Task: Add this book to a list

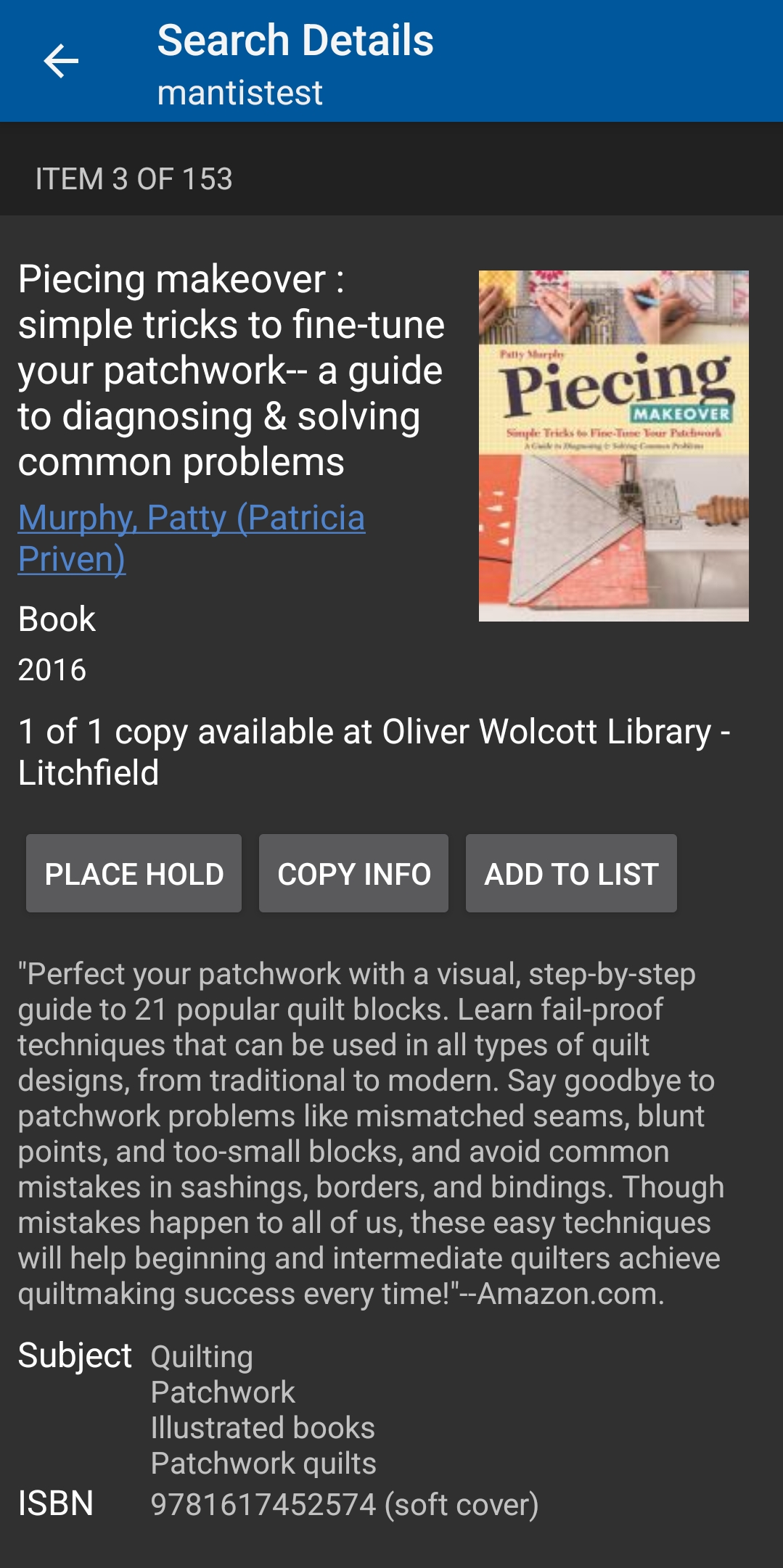Action: point(571,873)
